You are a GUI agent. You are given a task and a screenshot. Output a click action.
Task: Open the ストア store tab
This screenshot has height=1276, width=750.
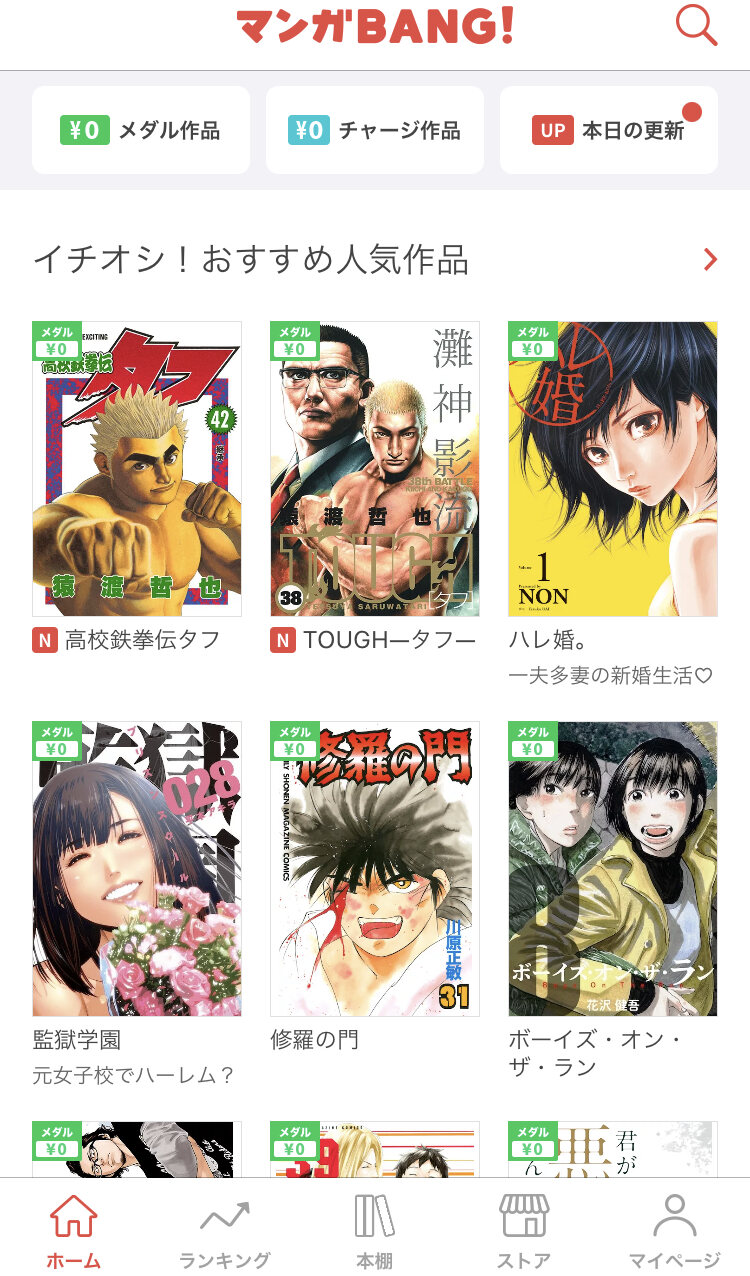(524, 1230)
